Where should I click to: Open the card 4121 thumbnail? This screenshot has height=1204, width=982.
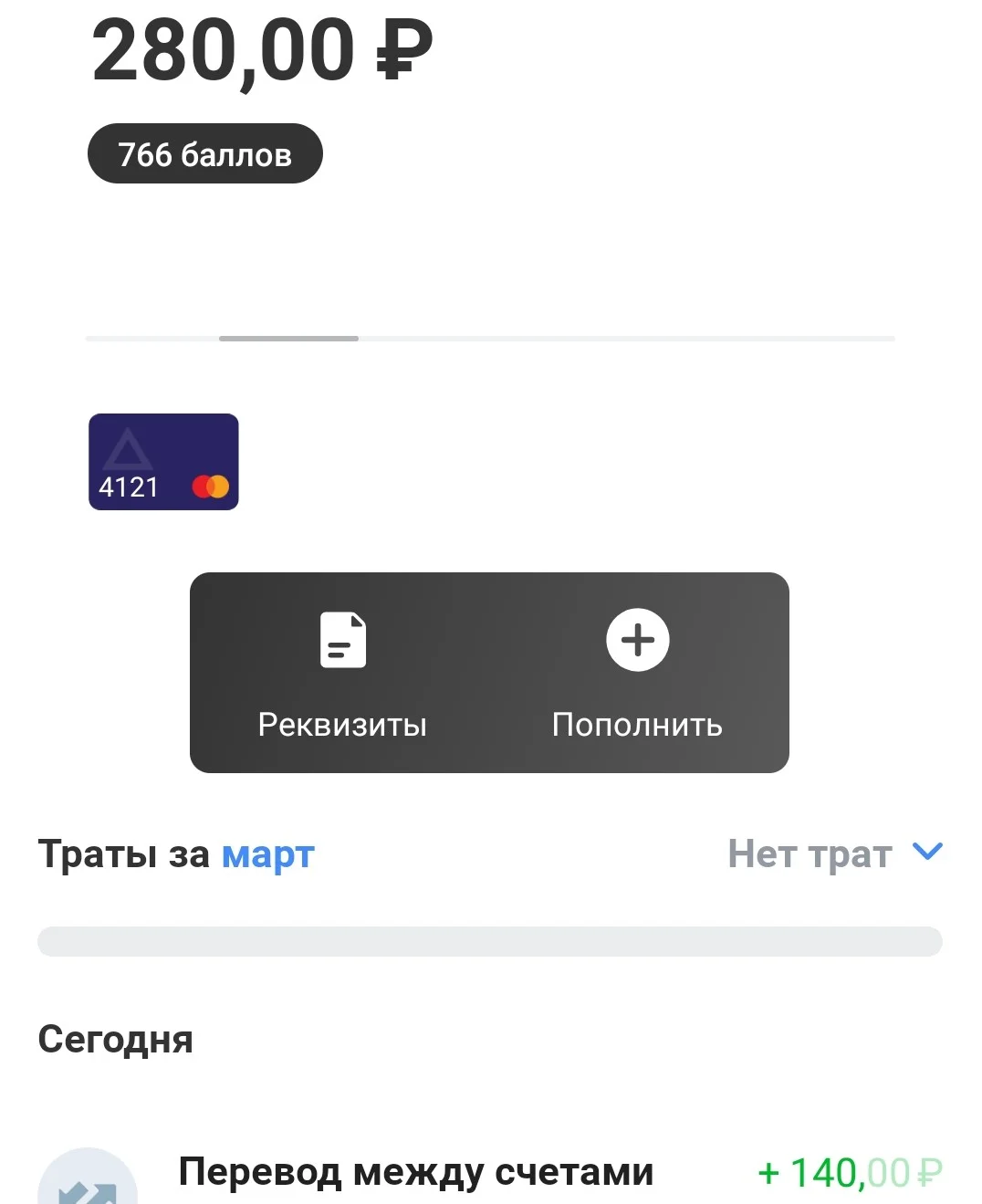(162, 462)
